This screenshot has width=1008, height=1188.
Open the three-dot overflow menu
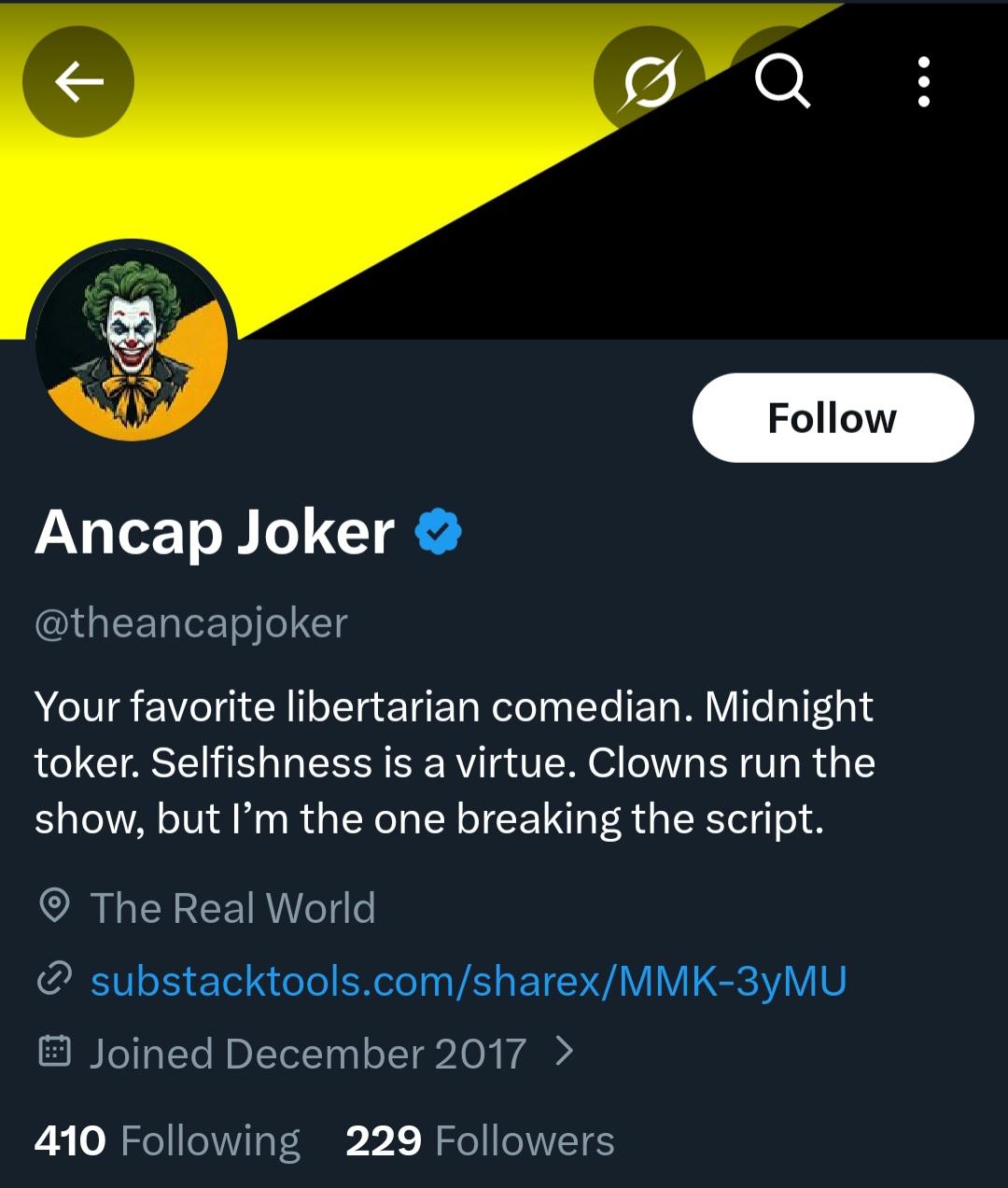923,82
